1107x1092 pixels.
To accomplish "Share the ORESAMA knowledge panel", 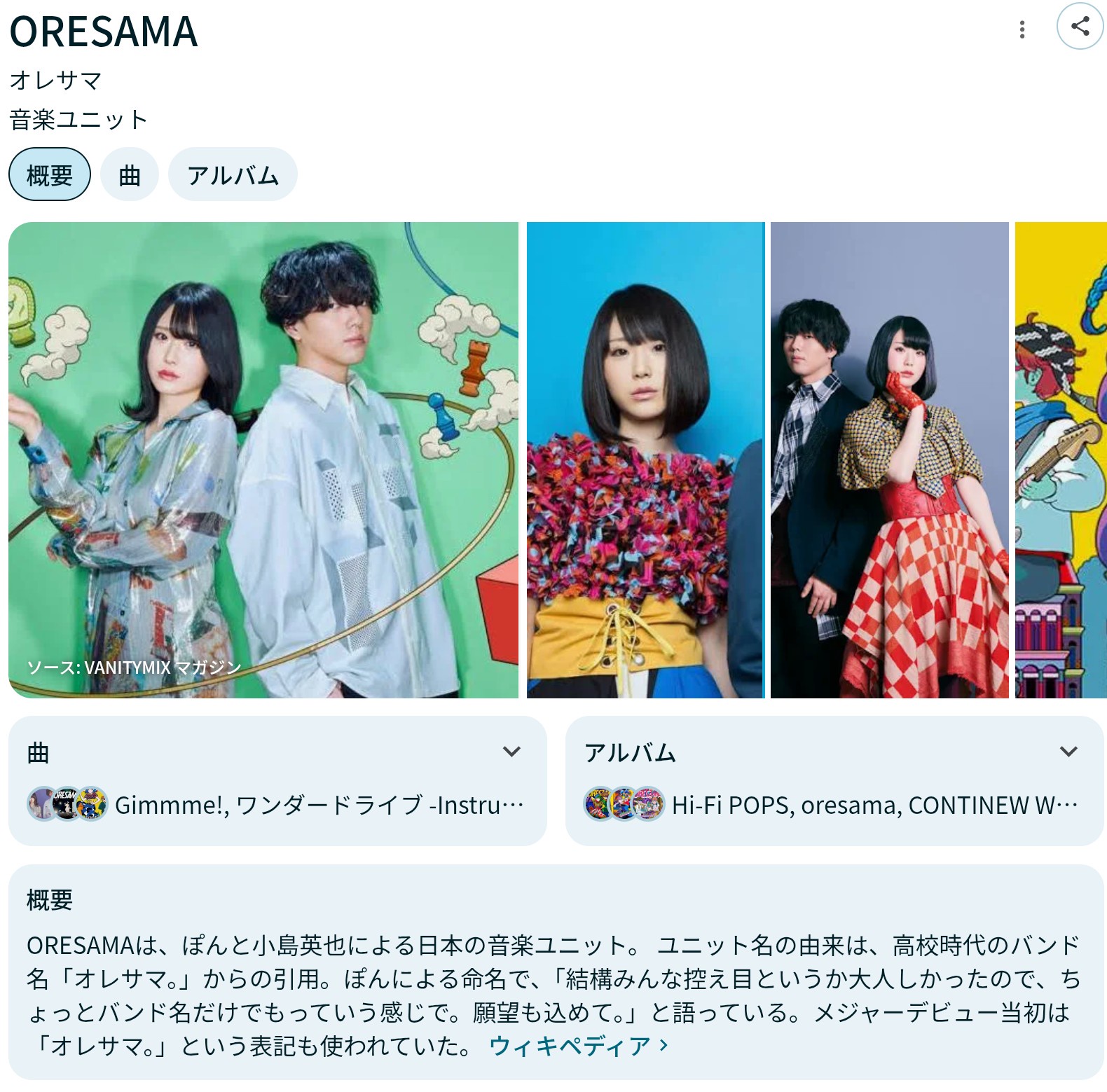I will 1080,27.
